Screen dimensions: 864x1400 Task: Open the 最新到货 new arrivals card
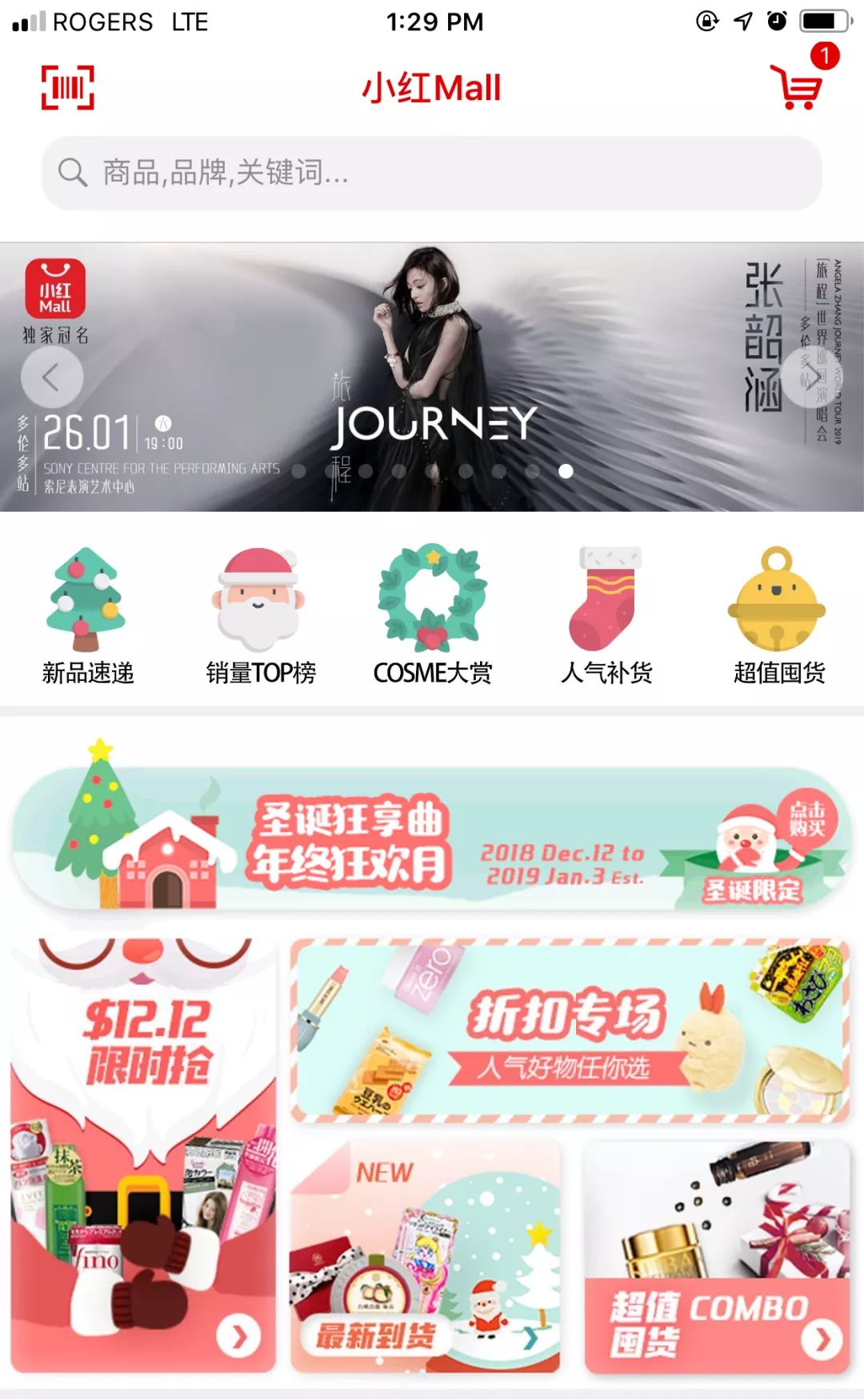(425, 1256)
